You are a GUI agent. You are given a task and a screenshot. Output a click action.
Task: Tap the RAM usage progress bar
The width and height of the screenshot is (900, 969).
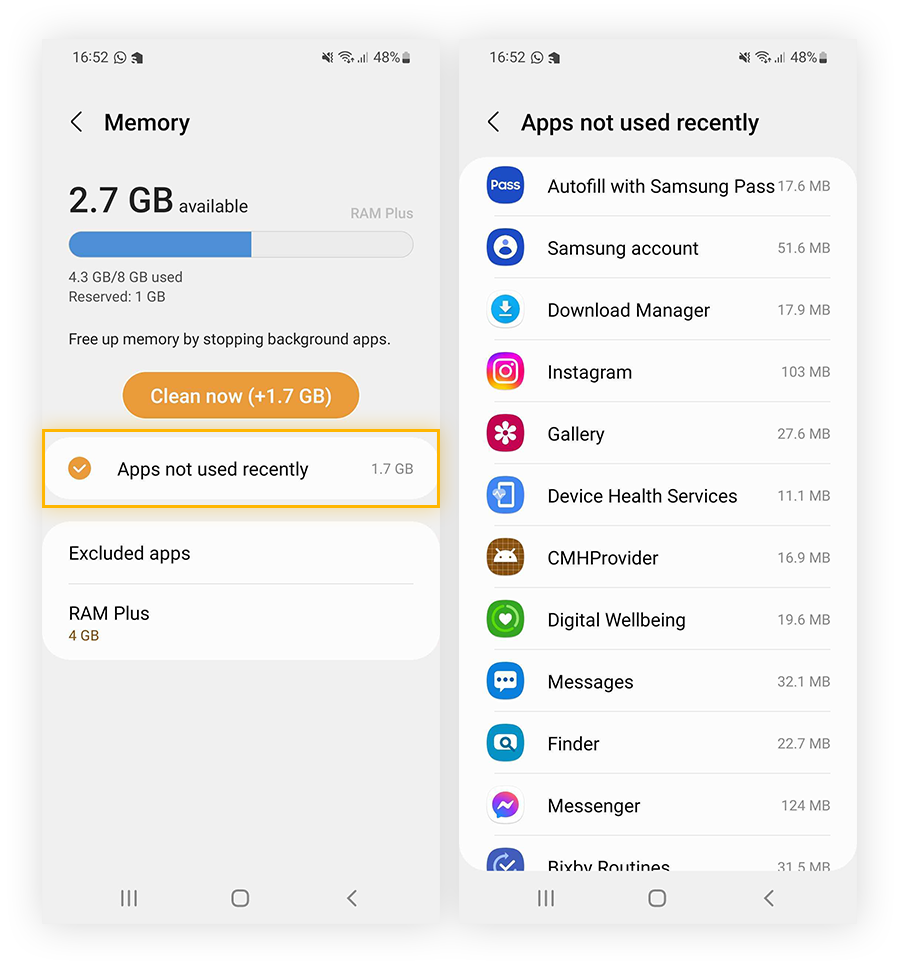(x=240, y=245)
